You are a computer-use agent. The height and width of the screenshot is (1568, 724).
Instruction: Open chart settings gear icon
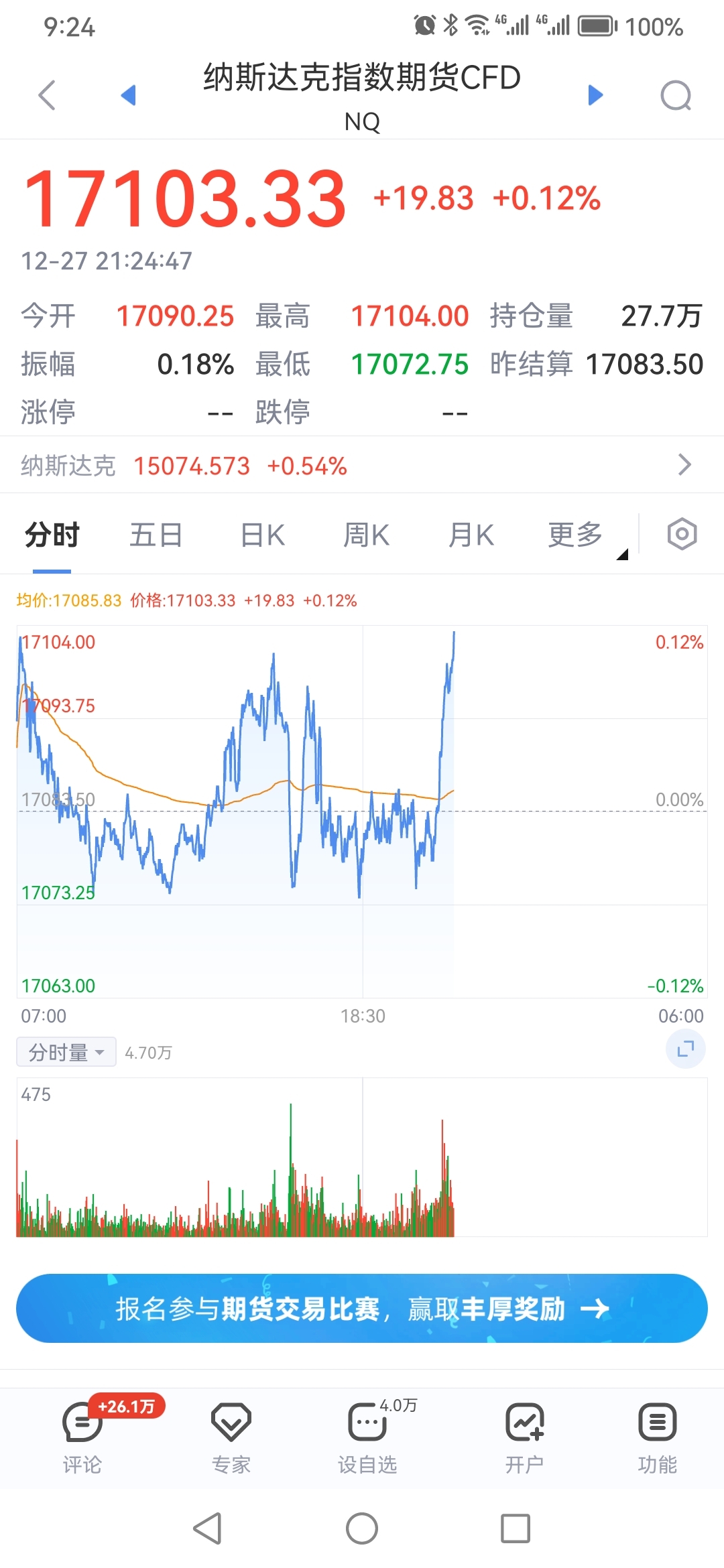pyautogui.click(x=681, y=534)
